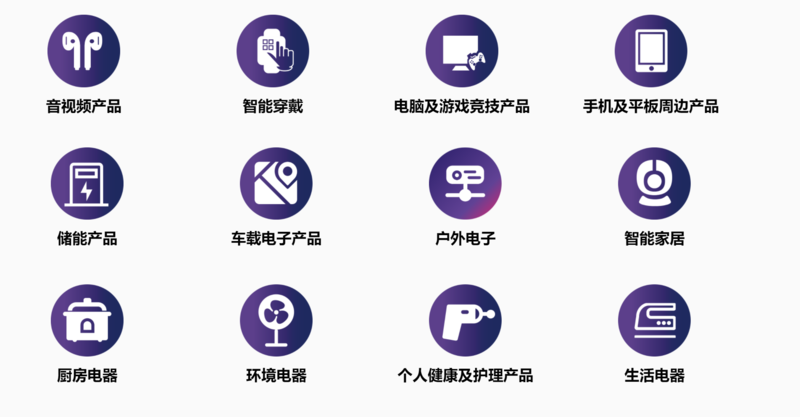Open the 户外电子 category

click(465, 184)
